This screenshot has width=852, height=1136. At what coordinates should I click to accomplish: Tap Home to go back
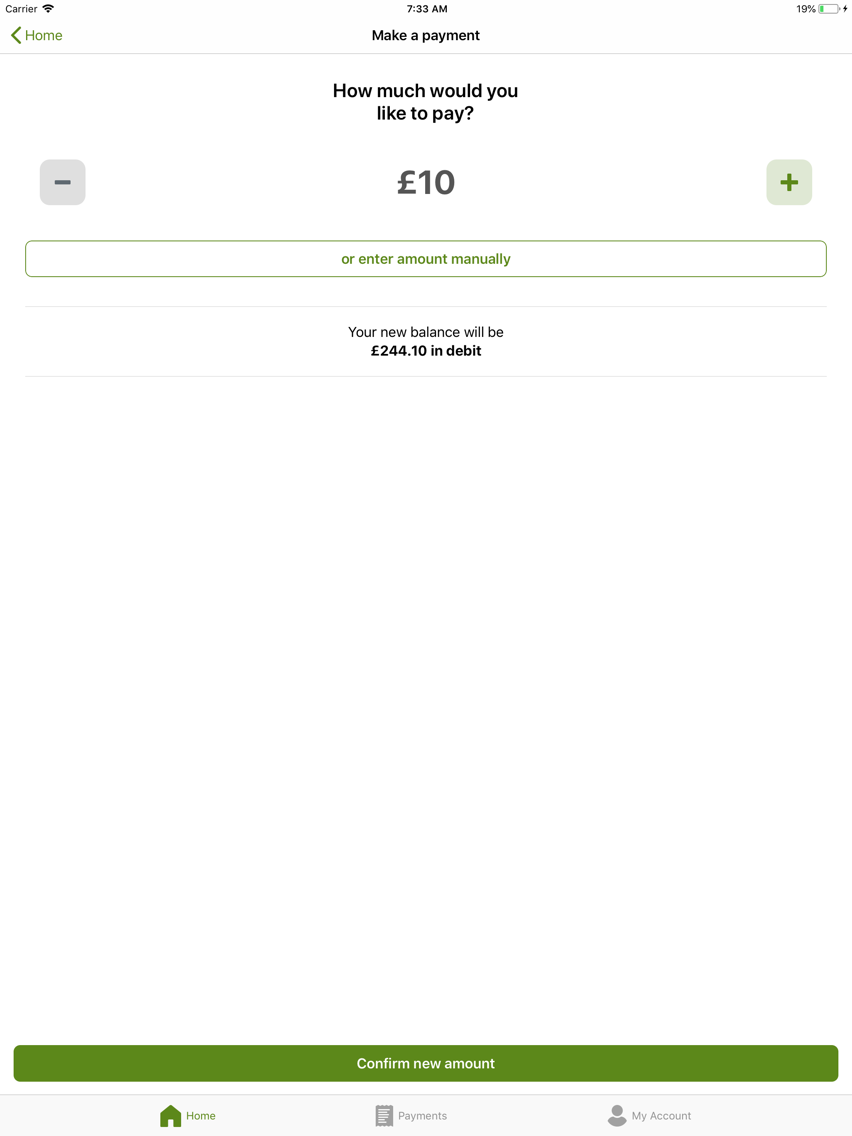43,35
